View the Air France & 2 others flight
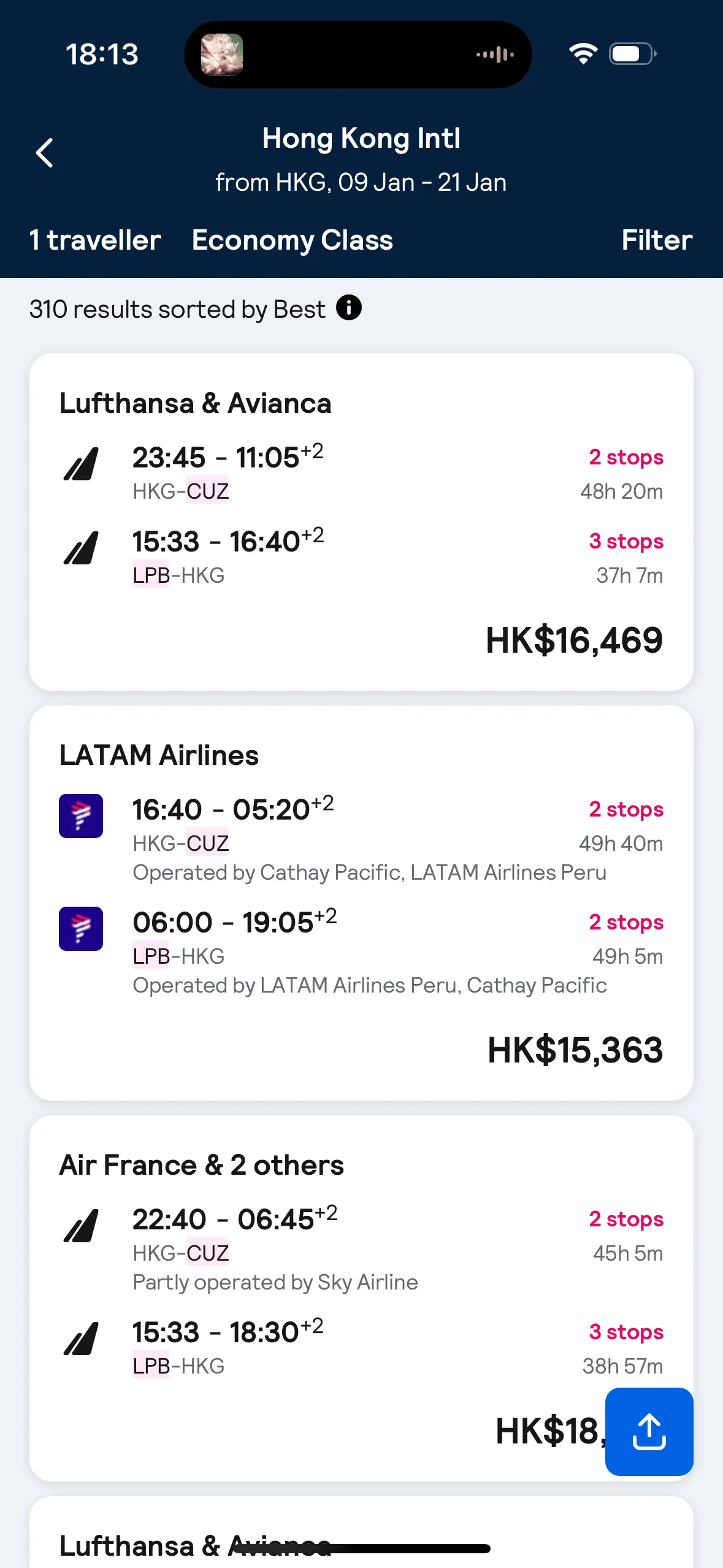The image size is (723, 1568). (x=361, y=1298)
